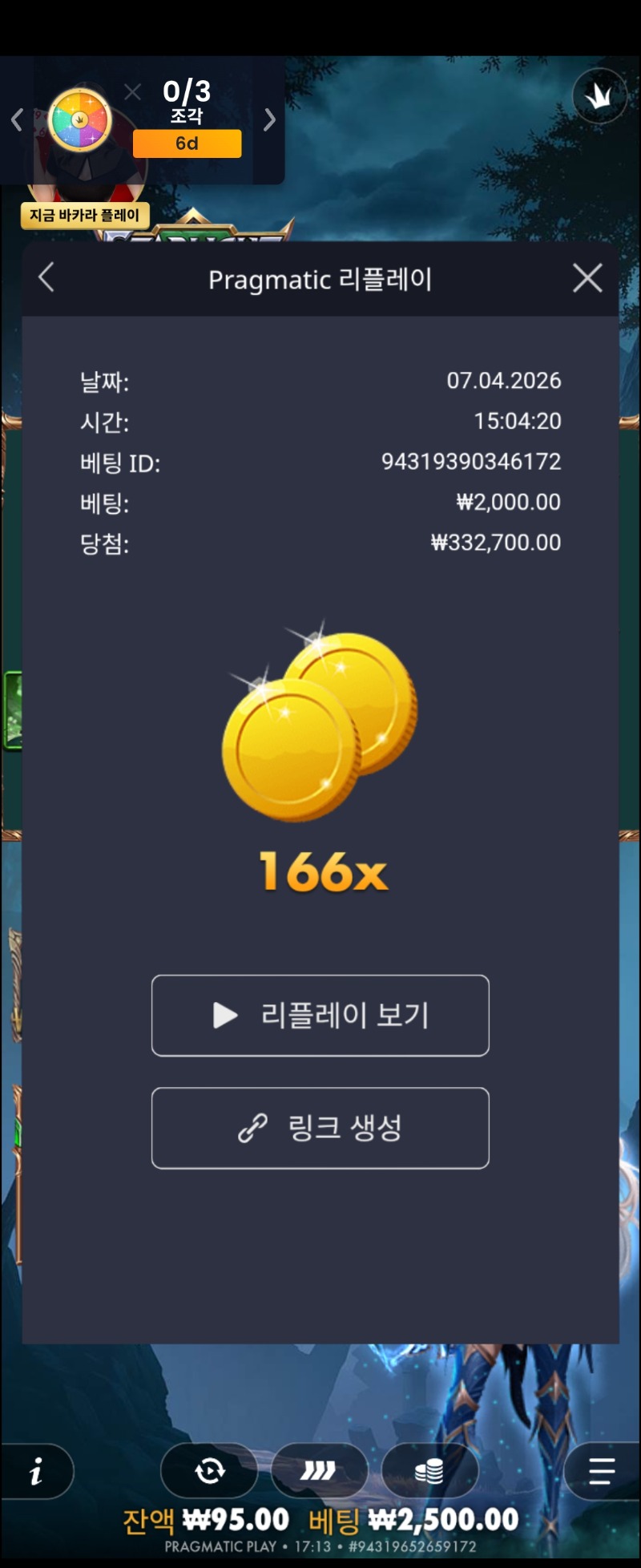Tap the crown icon at top right
The height and width of the screenshot is (1568, 641).
tap(599, 96)
